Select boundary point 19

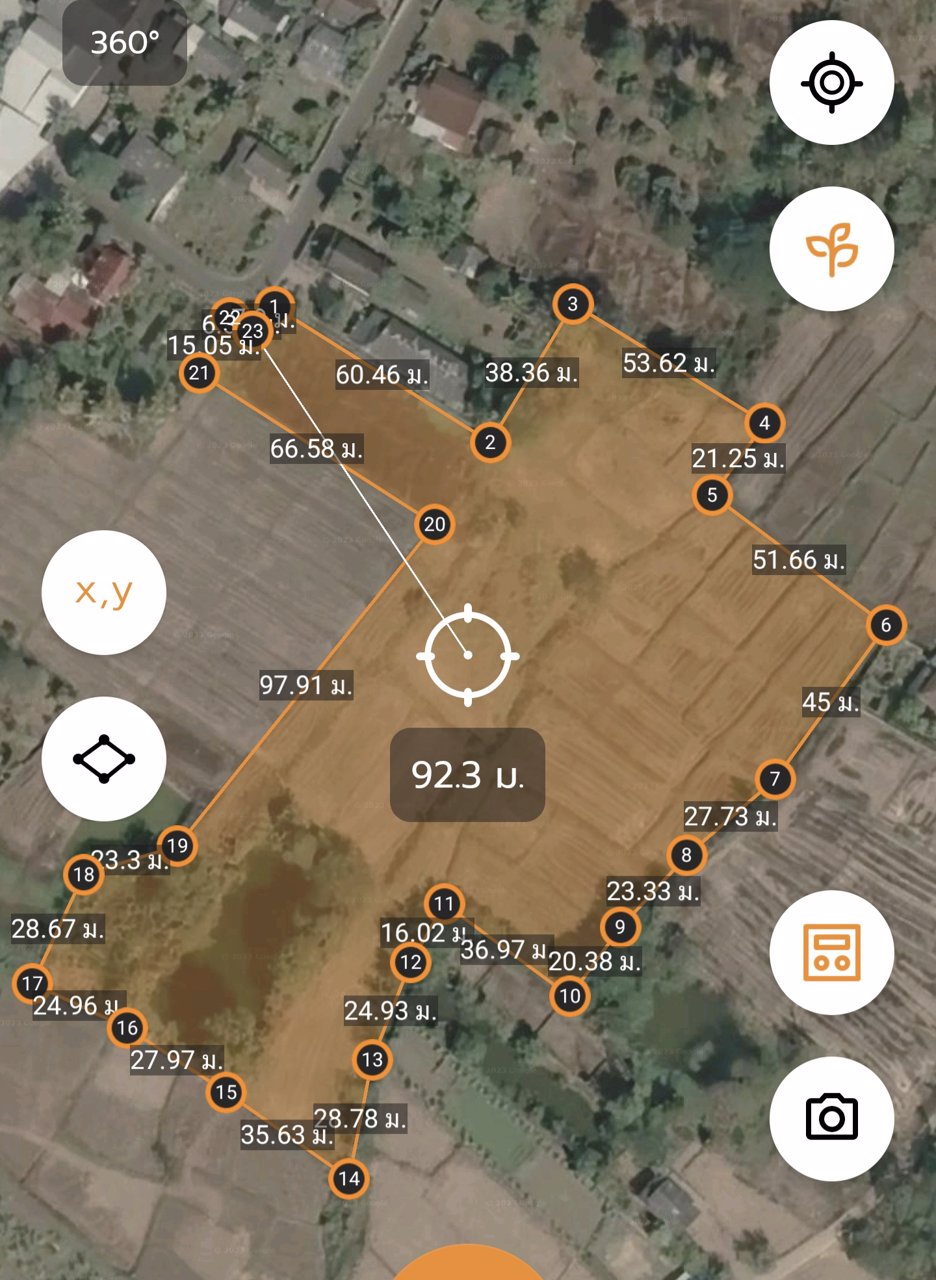point(177,846)
